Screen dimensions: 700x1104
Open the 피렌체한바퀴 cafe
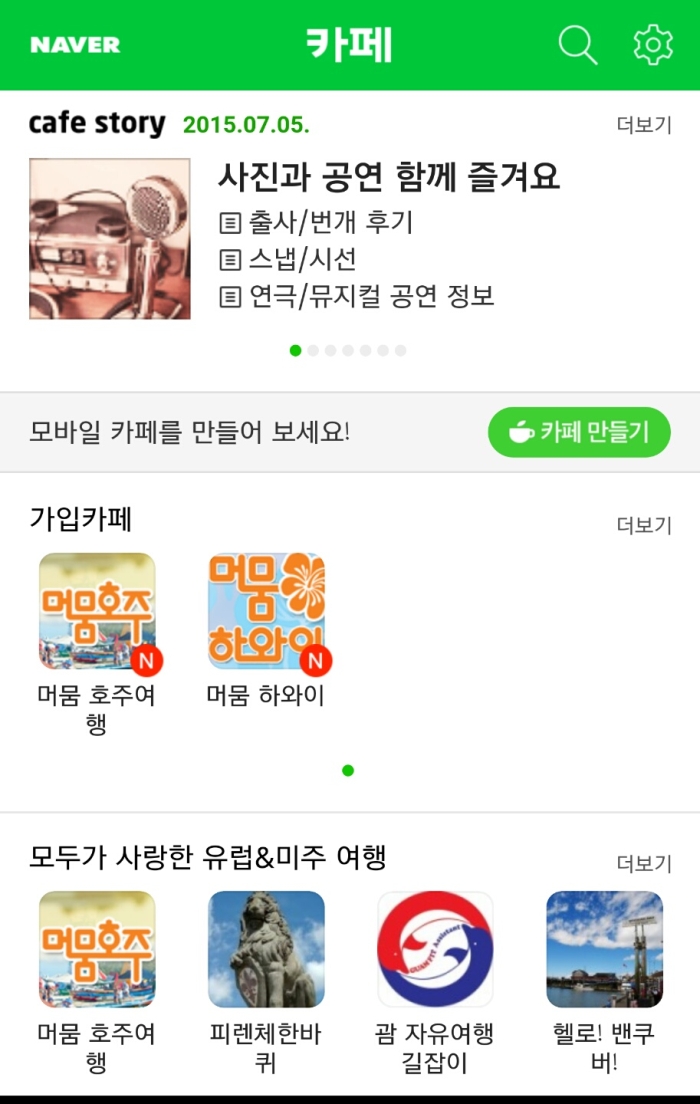(x=266, y=950)
